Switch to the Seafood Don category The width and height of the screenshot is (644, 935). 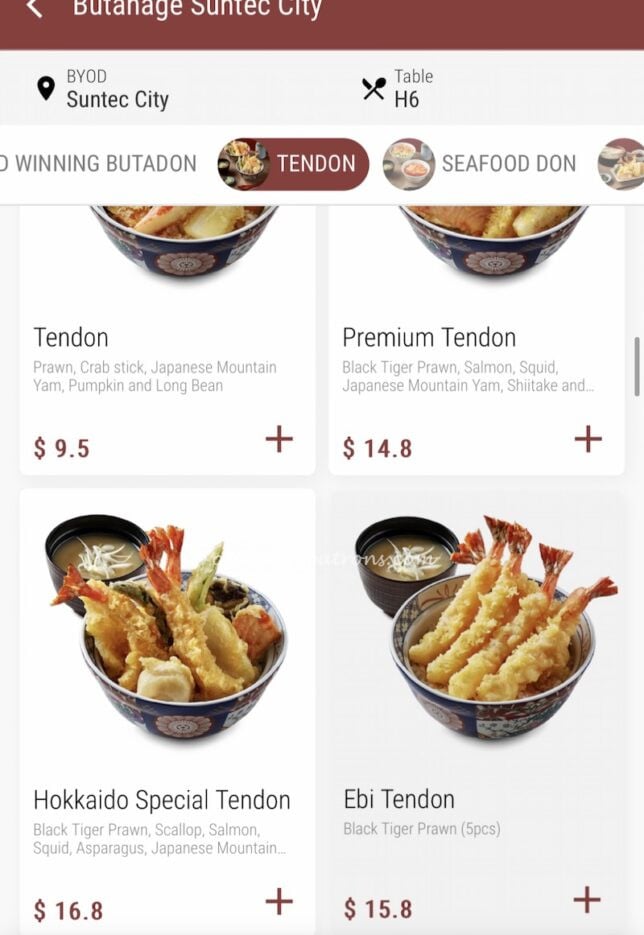[480, 164]
